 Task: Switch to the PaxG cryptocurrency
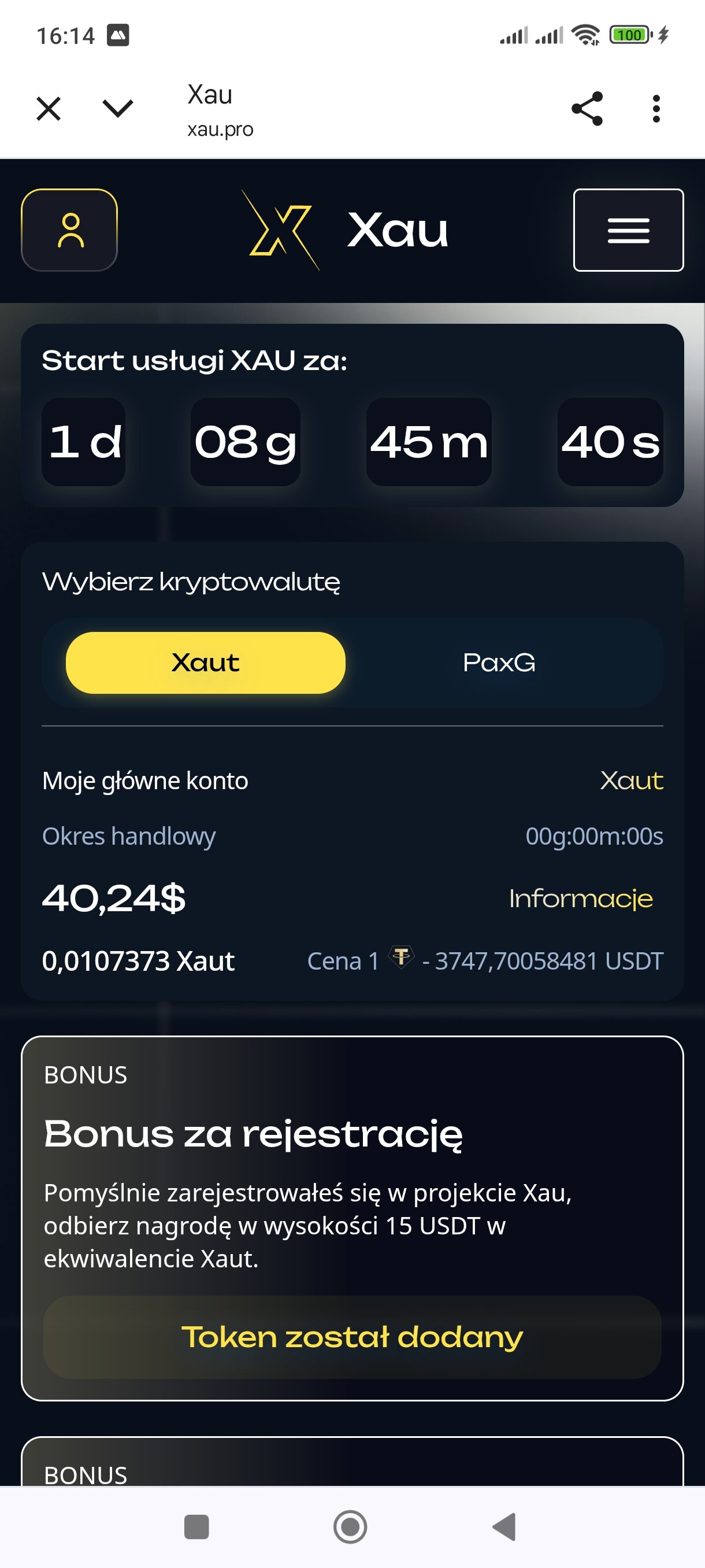point(499,663)
